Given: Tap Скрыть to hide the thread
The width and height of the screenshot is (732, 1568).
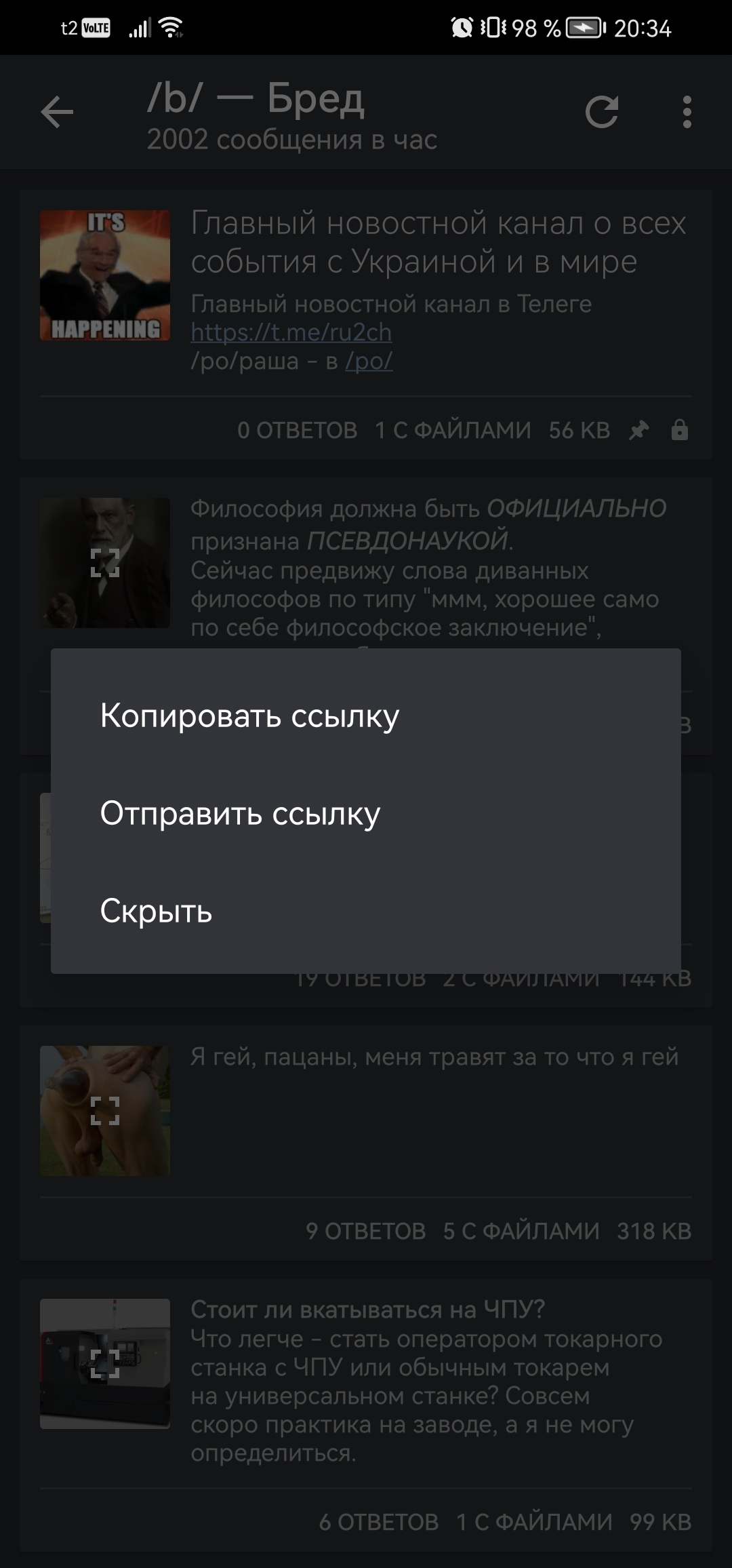Looking at the screenshot, I should click(366, 911).
